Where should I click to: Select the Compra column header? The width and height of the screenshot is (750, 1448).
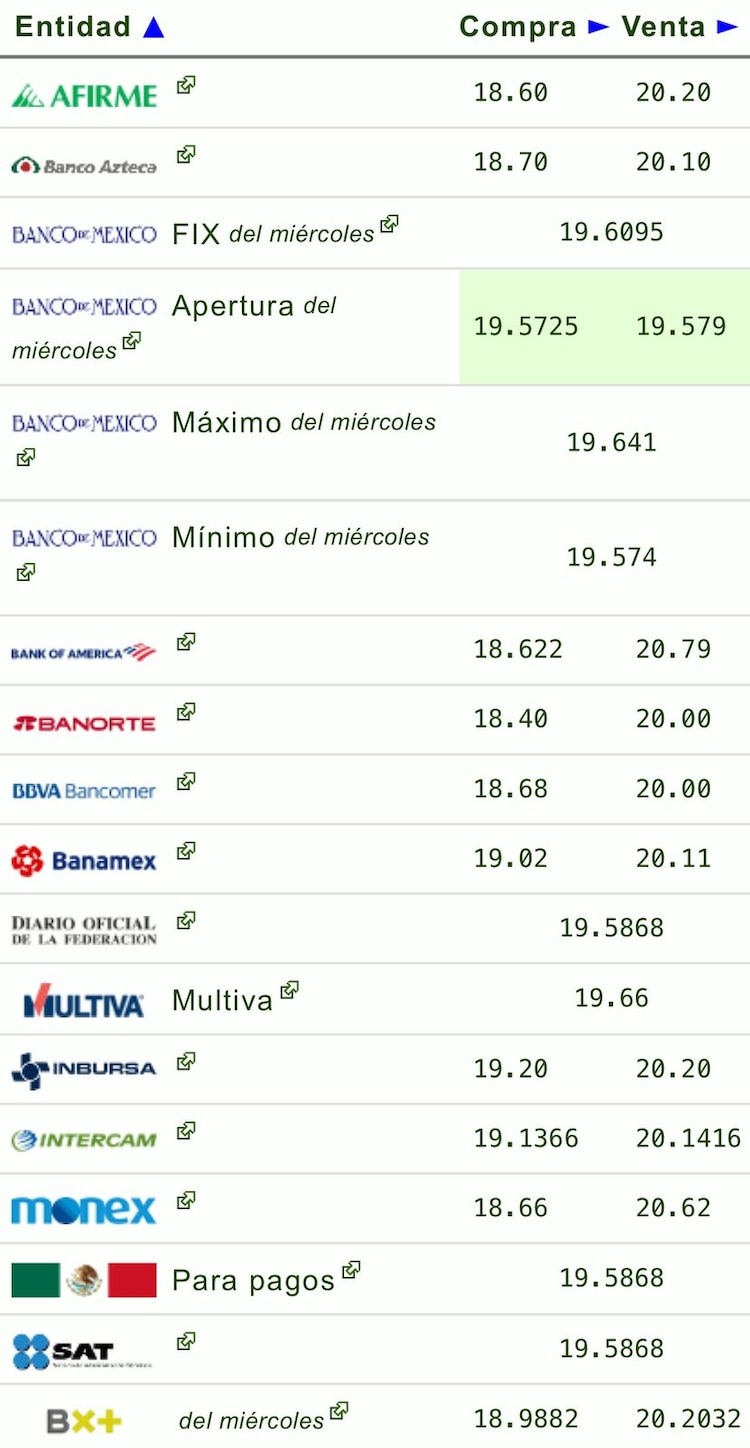(517, 26)
